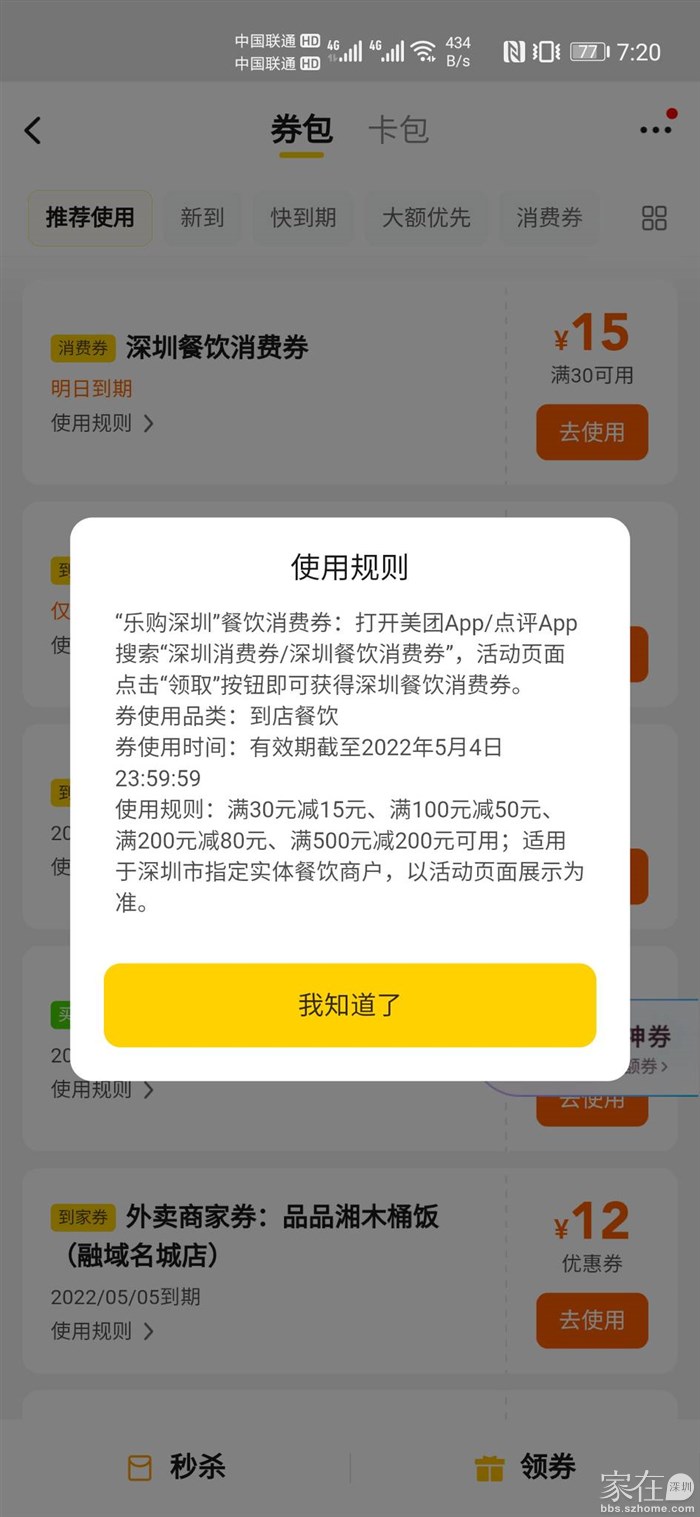This screenshot has width=700, height=1517.
Task: Open 使用规则 under 深圳餐饮消费券
Action: click(x=102, y=423)
